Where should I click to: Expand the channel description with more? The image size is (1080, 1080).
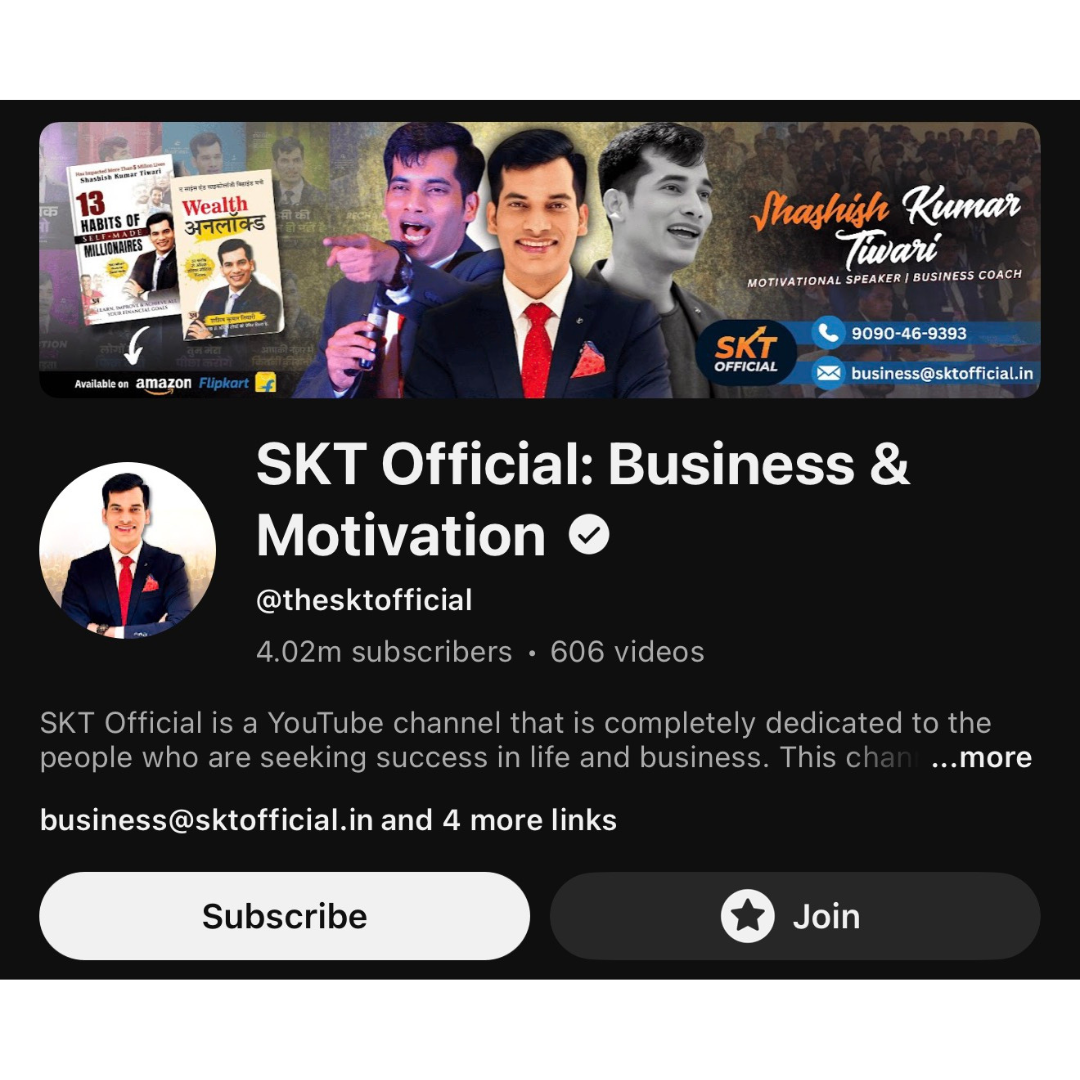(x=981, y=758)
